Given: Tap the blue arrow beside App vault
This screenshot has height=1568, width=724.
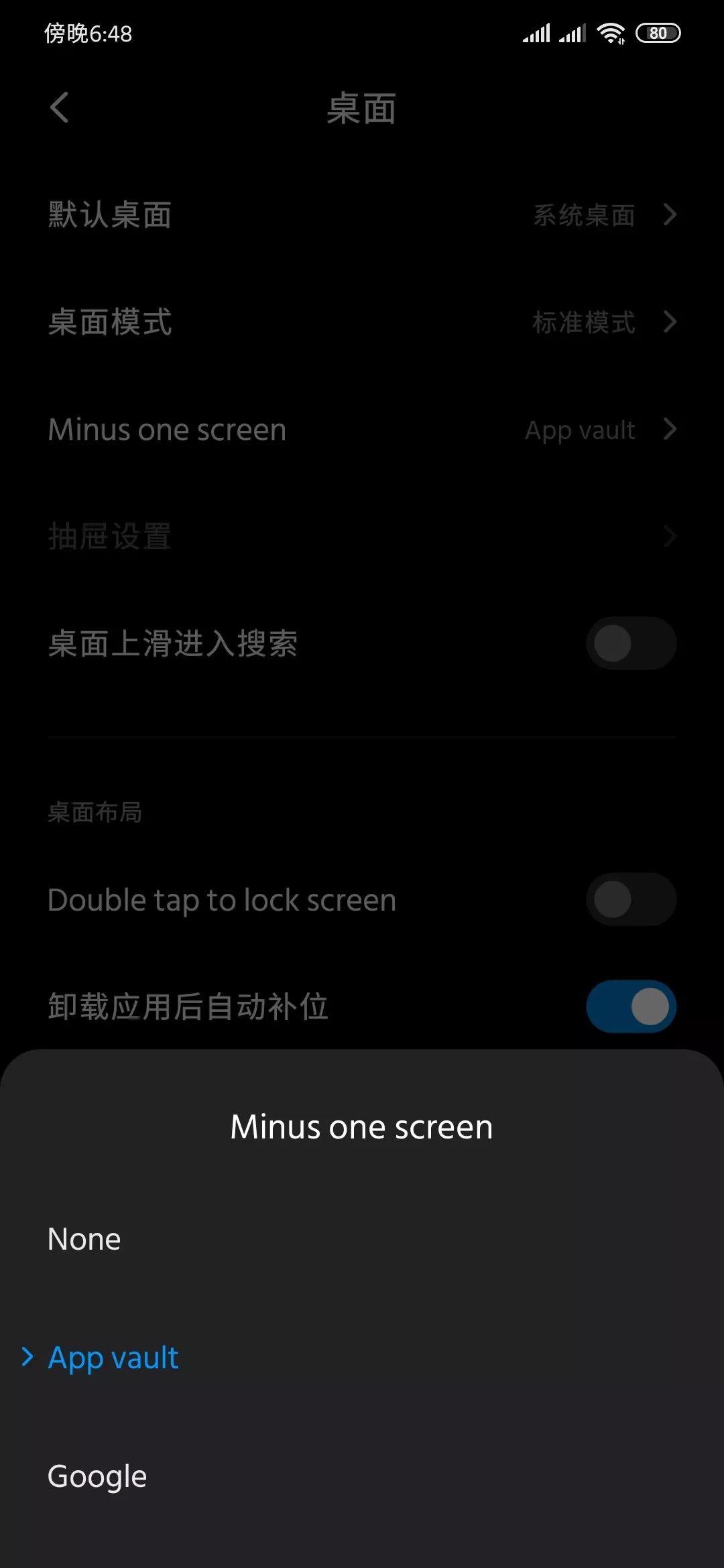Looking at the screenshot, I should point(27,1357).
